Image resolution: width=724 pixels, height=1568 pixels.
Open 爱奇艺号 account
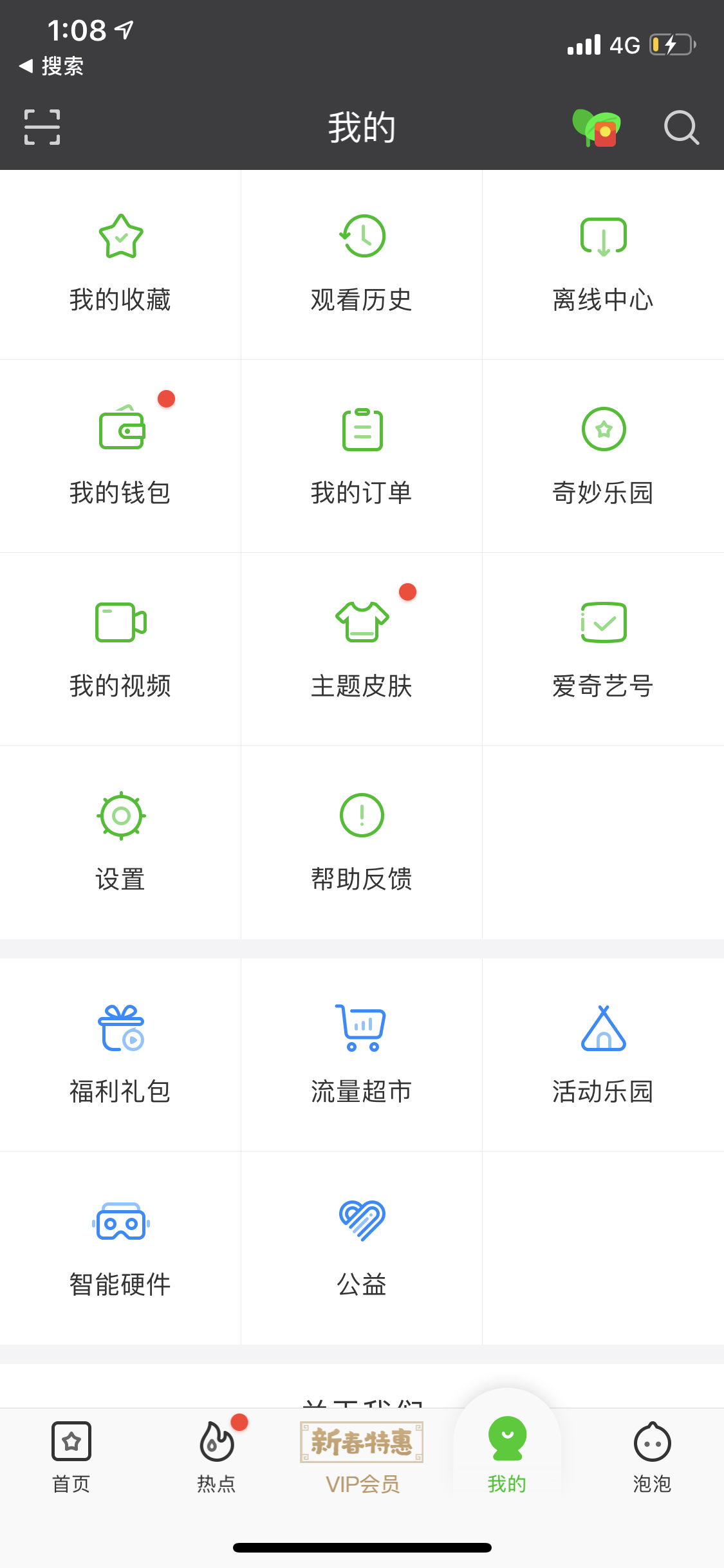[x=603, y=649]
